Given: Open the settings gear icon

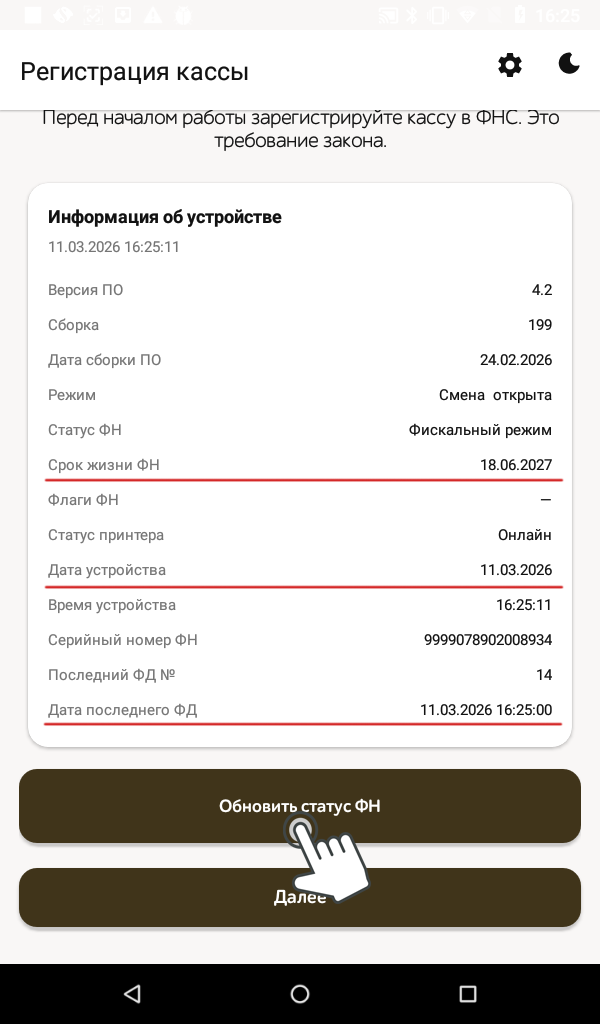Looking at the screenshot, I should tap(510, 66).
